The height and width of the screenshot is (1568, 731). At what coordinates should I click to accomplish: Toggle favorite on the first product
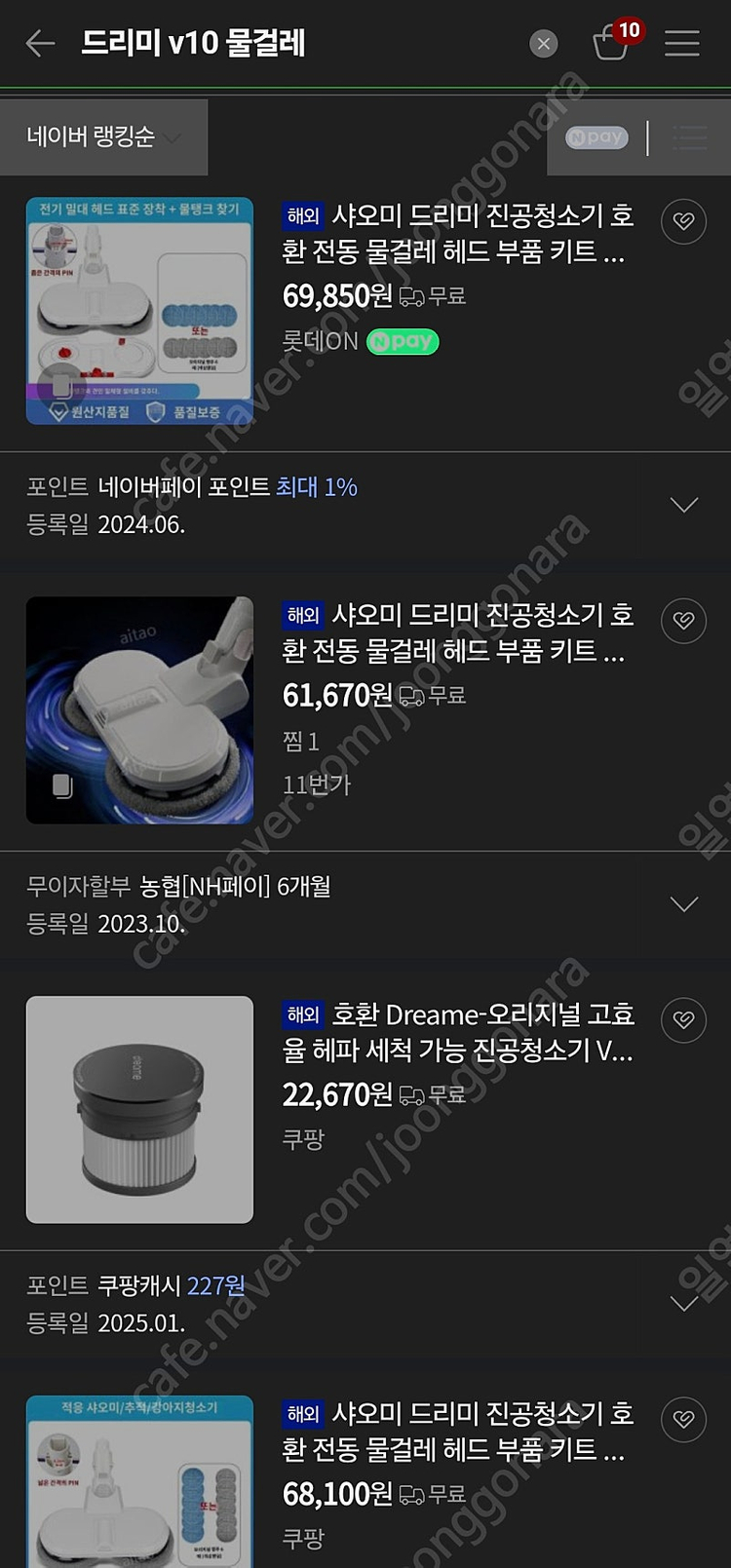pos(683,221)
